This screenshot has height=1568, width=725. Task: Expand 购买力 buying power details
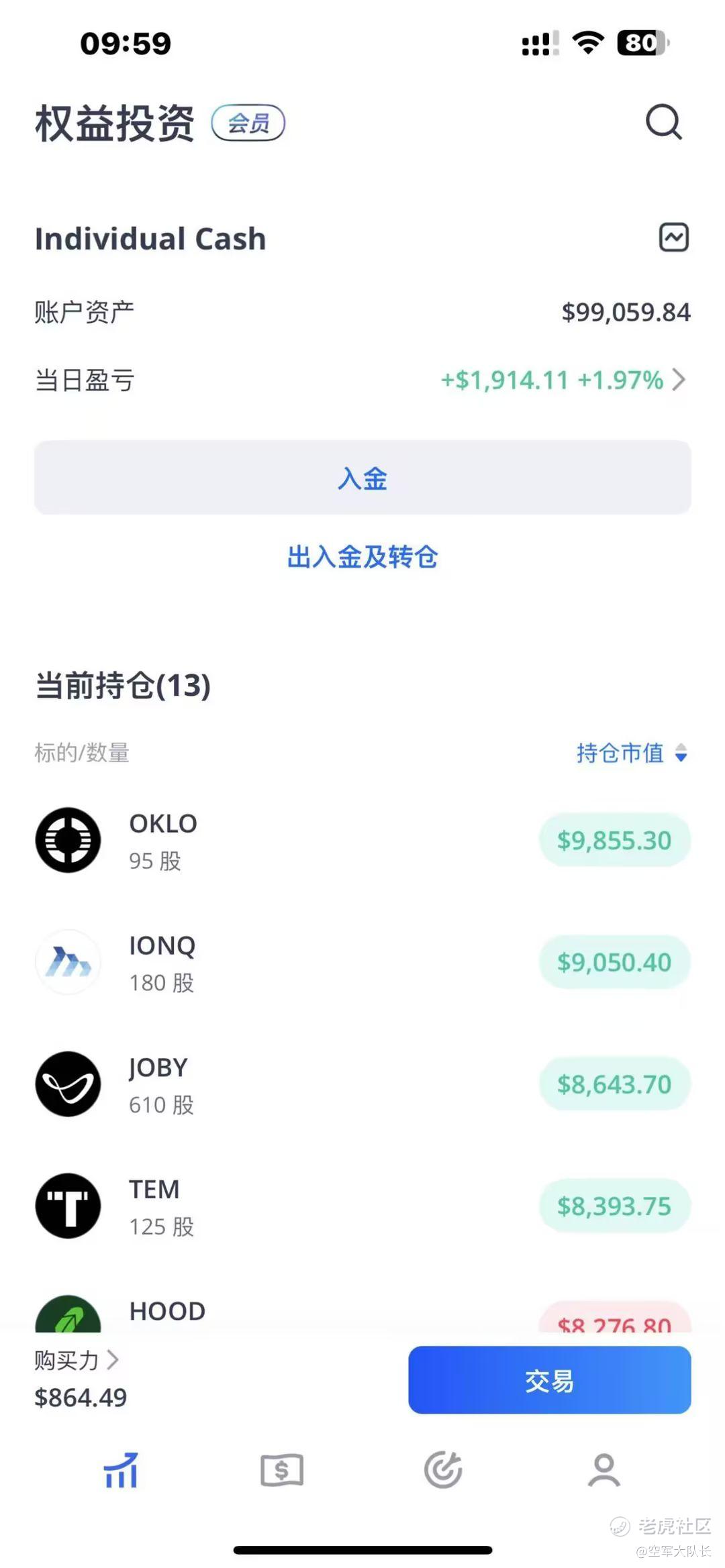77,1361
